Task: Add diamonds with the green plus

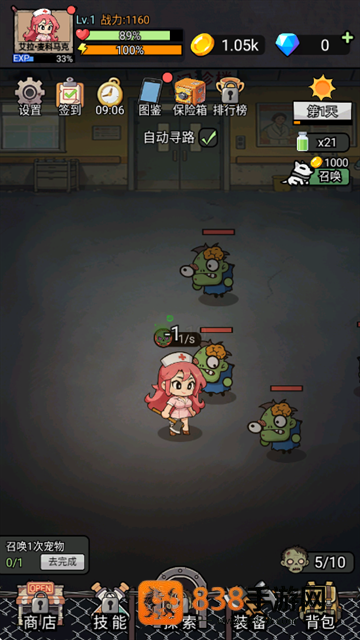Action: [347, 38]
